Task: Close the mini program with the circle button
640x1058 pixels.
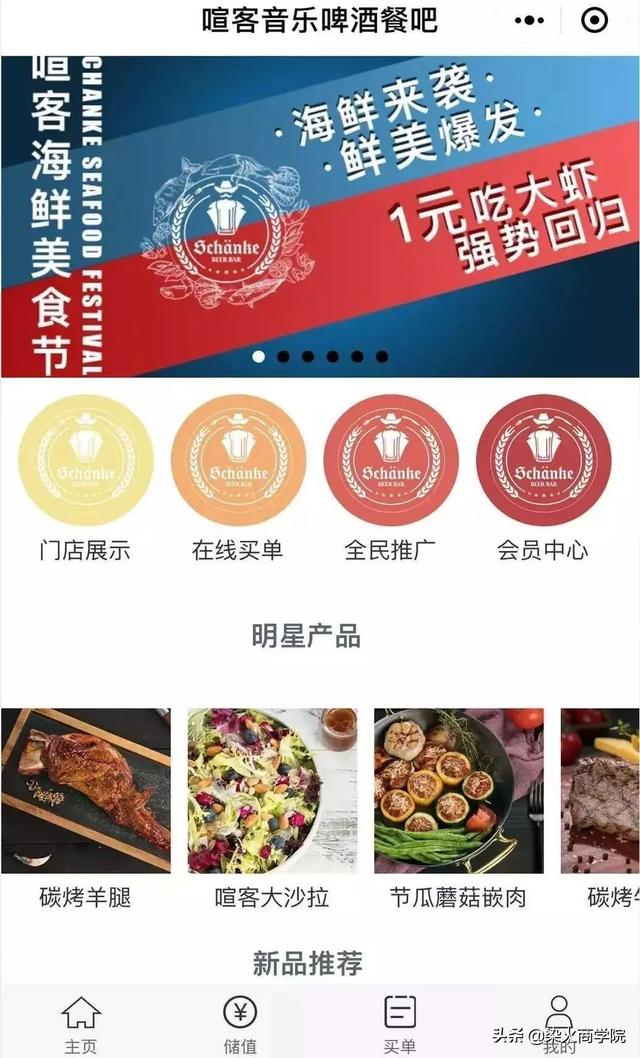Action: click(594, 21)
